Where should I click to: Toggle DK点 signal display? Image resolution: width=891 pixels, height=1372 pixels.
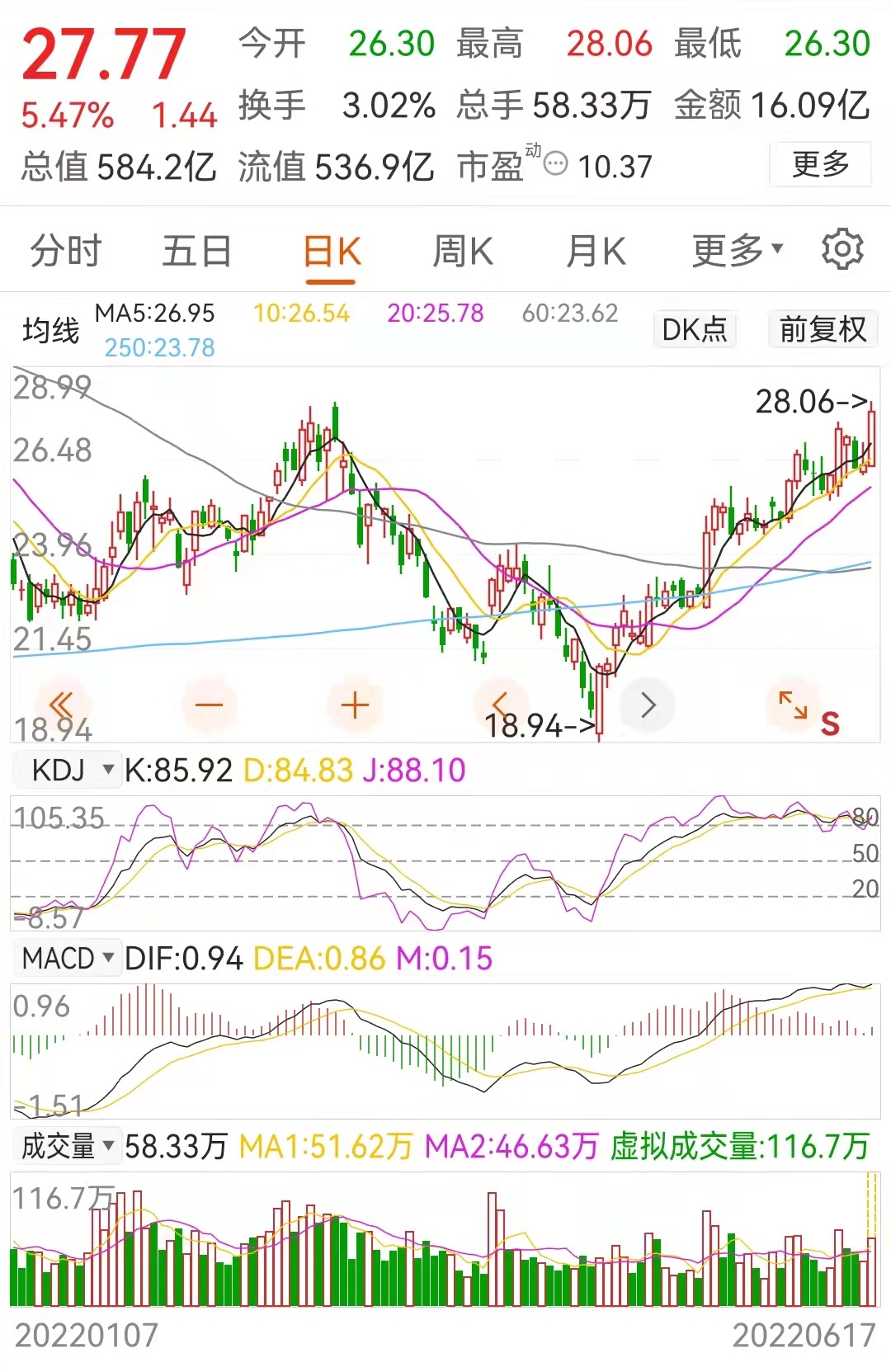tap(693, 329)
